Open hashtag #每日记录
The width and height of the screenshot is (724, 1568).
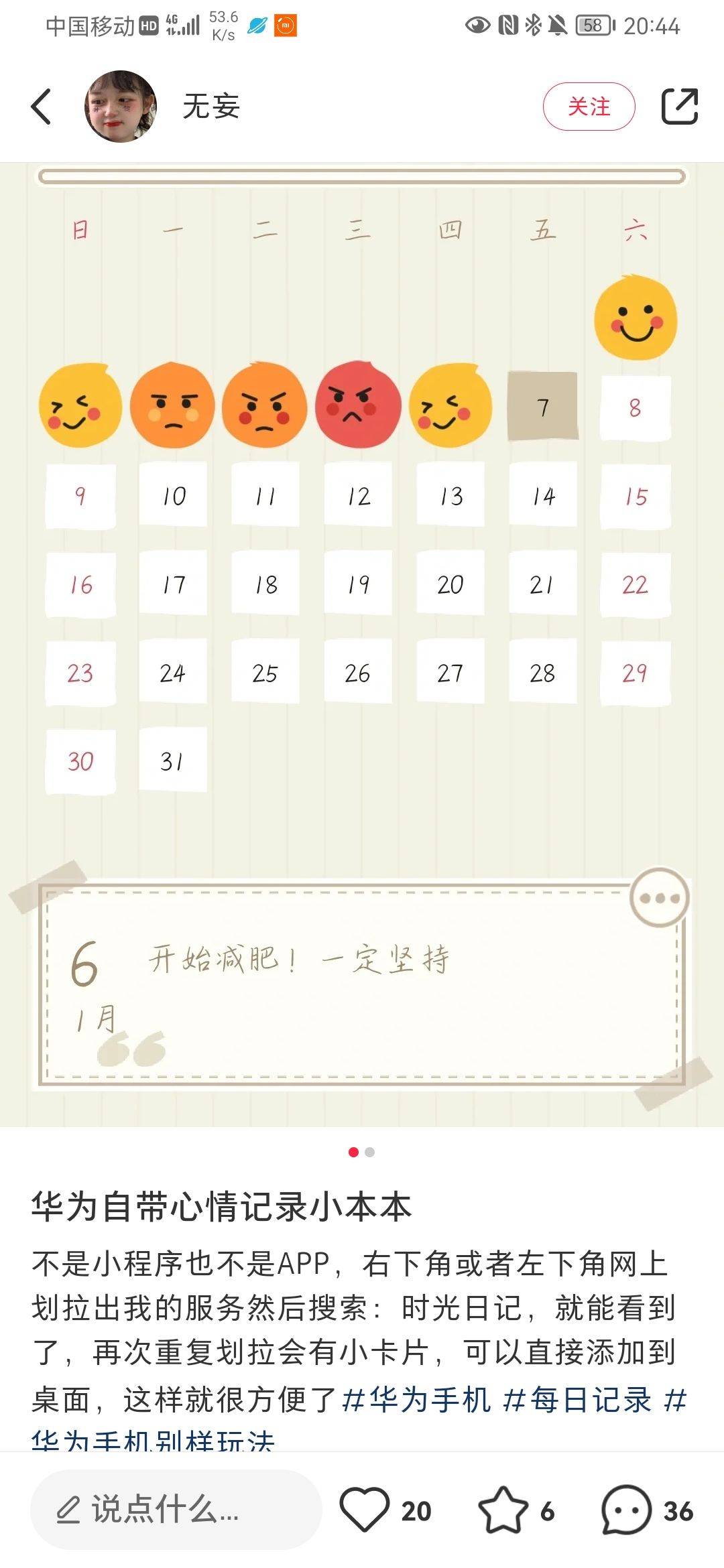tap(577, 1400)
